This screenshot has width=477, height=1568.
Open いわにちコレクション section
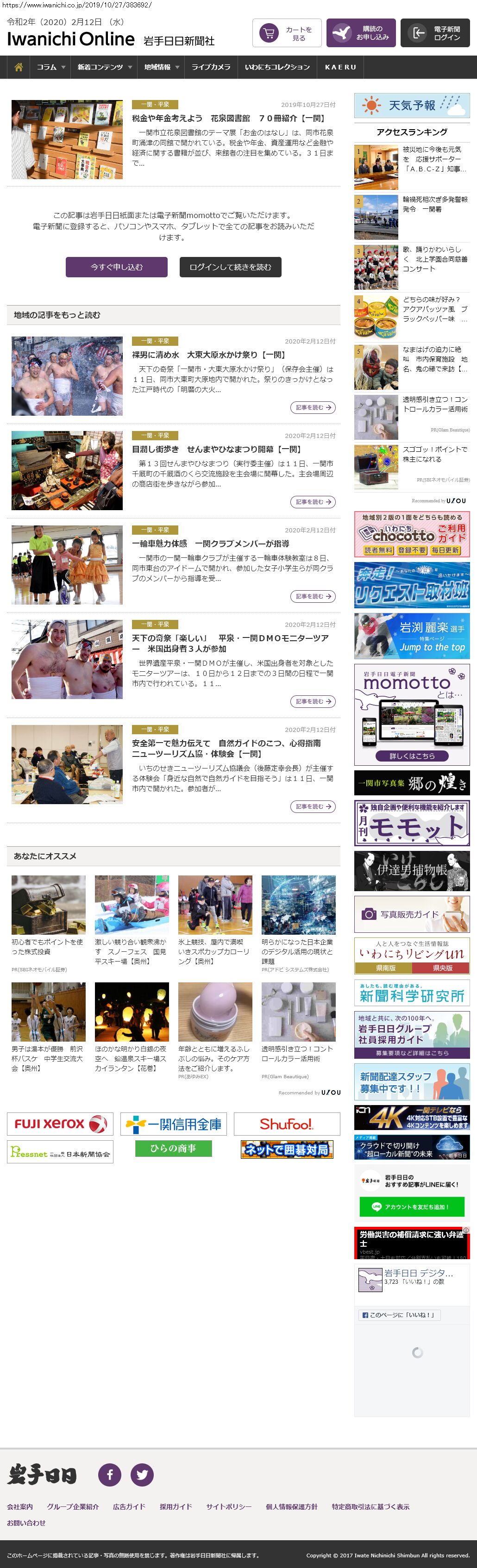point(277,67)
